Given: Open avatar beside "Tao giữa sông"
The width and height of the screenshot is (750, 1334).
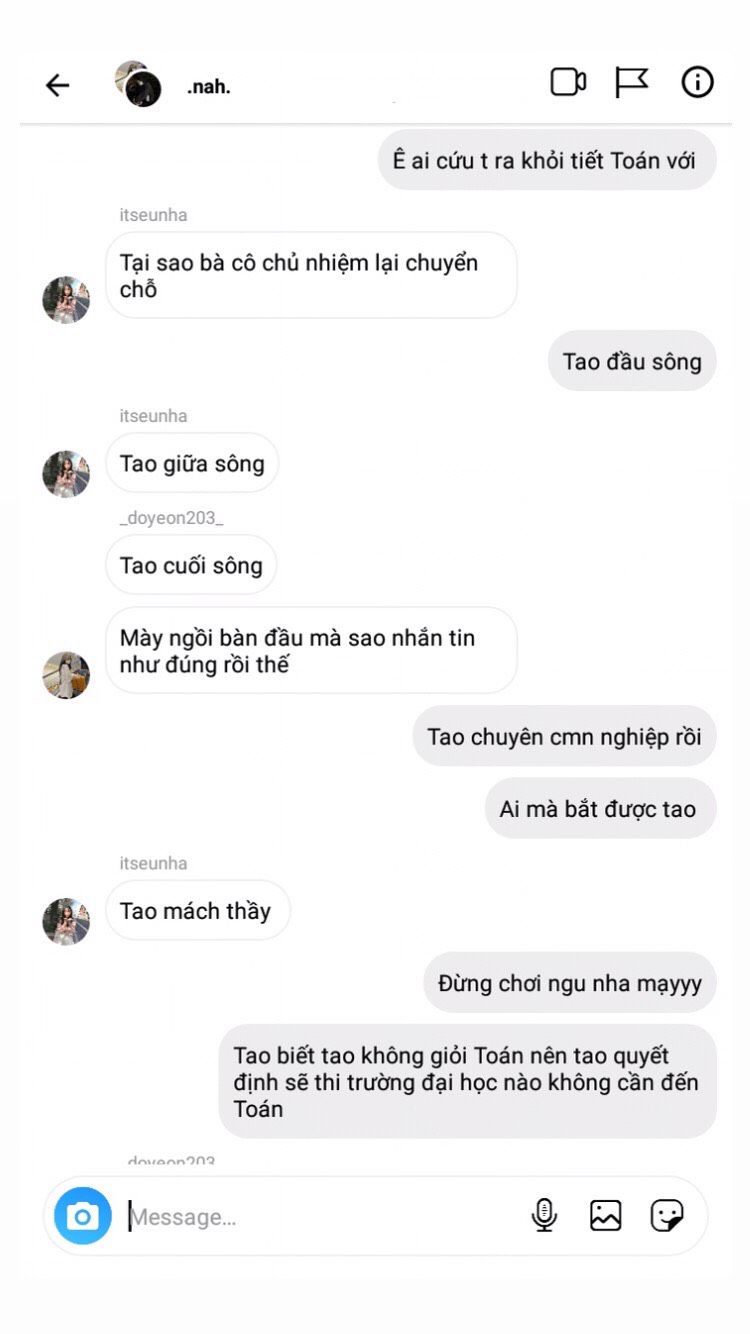Looking at the screenshot, I should point(66,473).
